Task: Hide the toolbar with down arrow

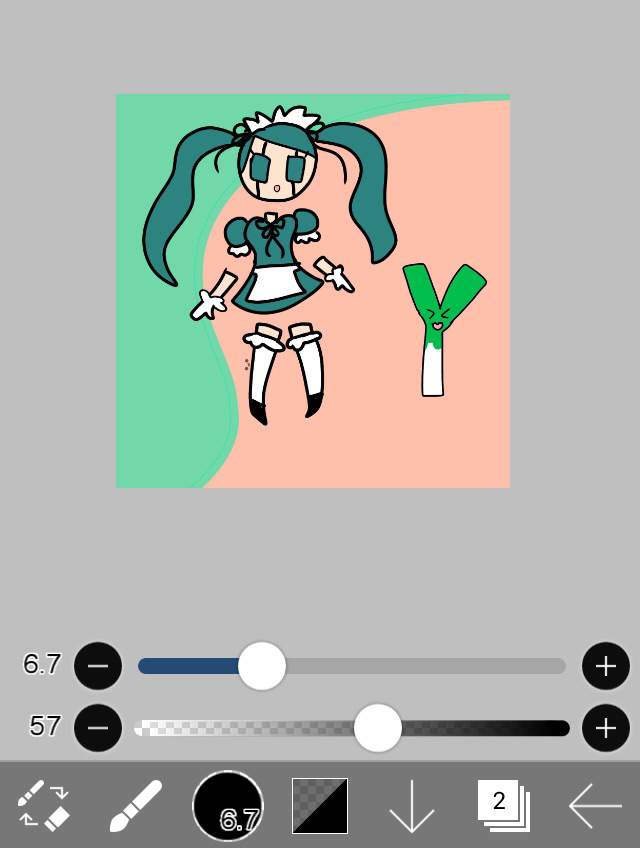Action: [411, 806]
